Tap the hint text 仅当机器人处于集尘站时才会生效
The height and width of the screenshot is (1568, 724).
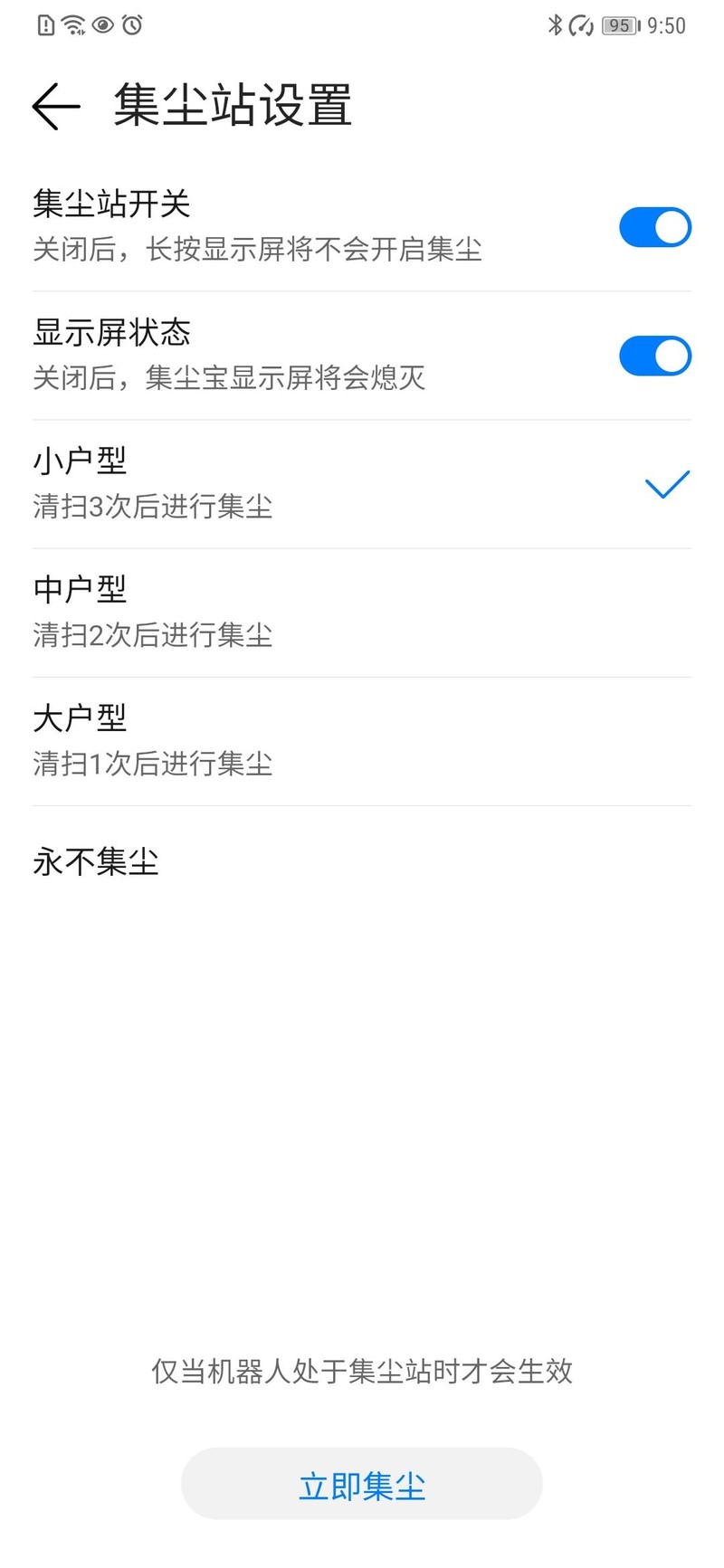click(362, 1372)
